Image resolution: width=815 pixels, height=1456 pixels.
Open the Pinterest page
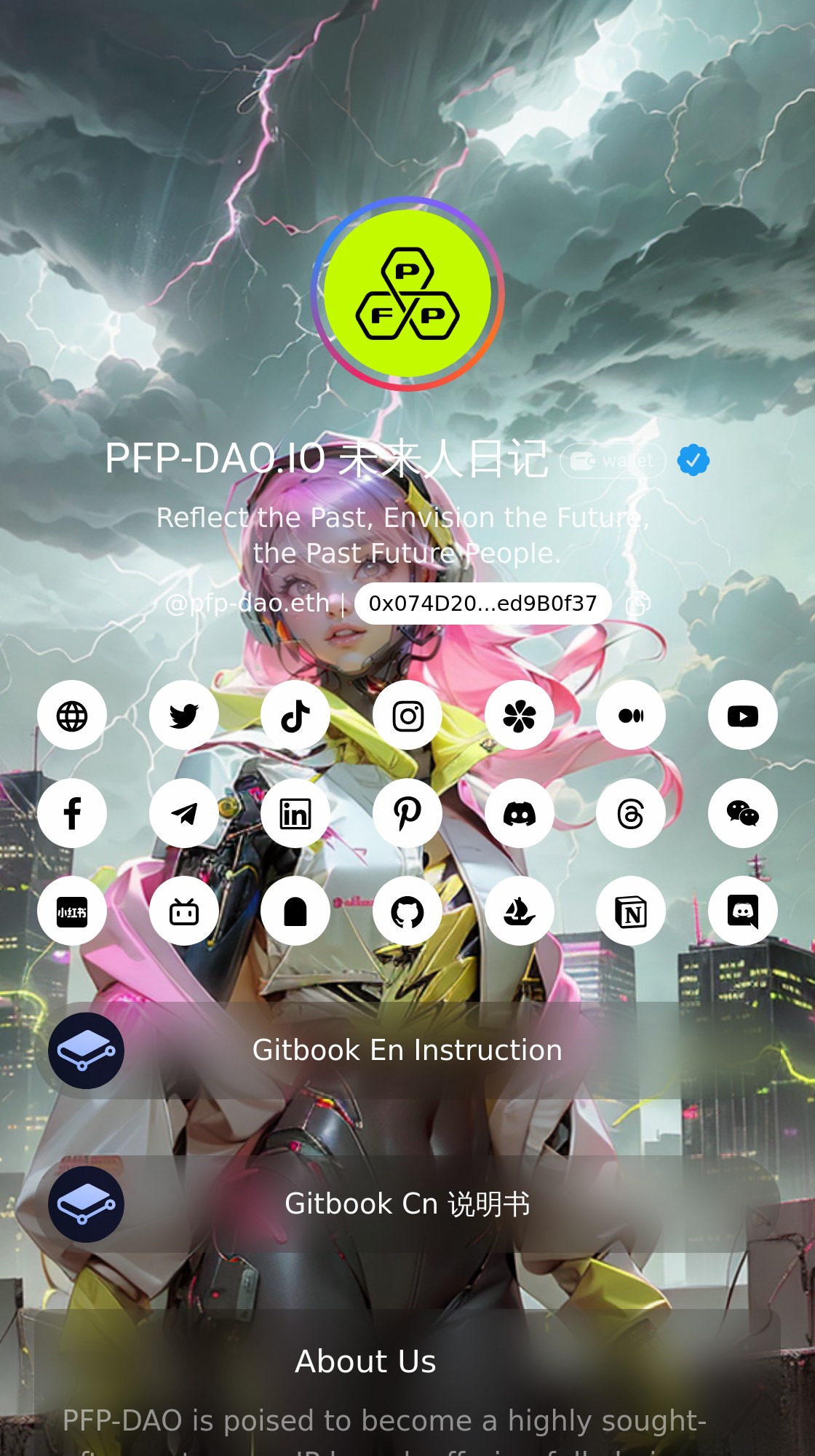(407, 813)
